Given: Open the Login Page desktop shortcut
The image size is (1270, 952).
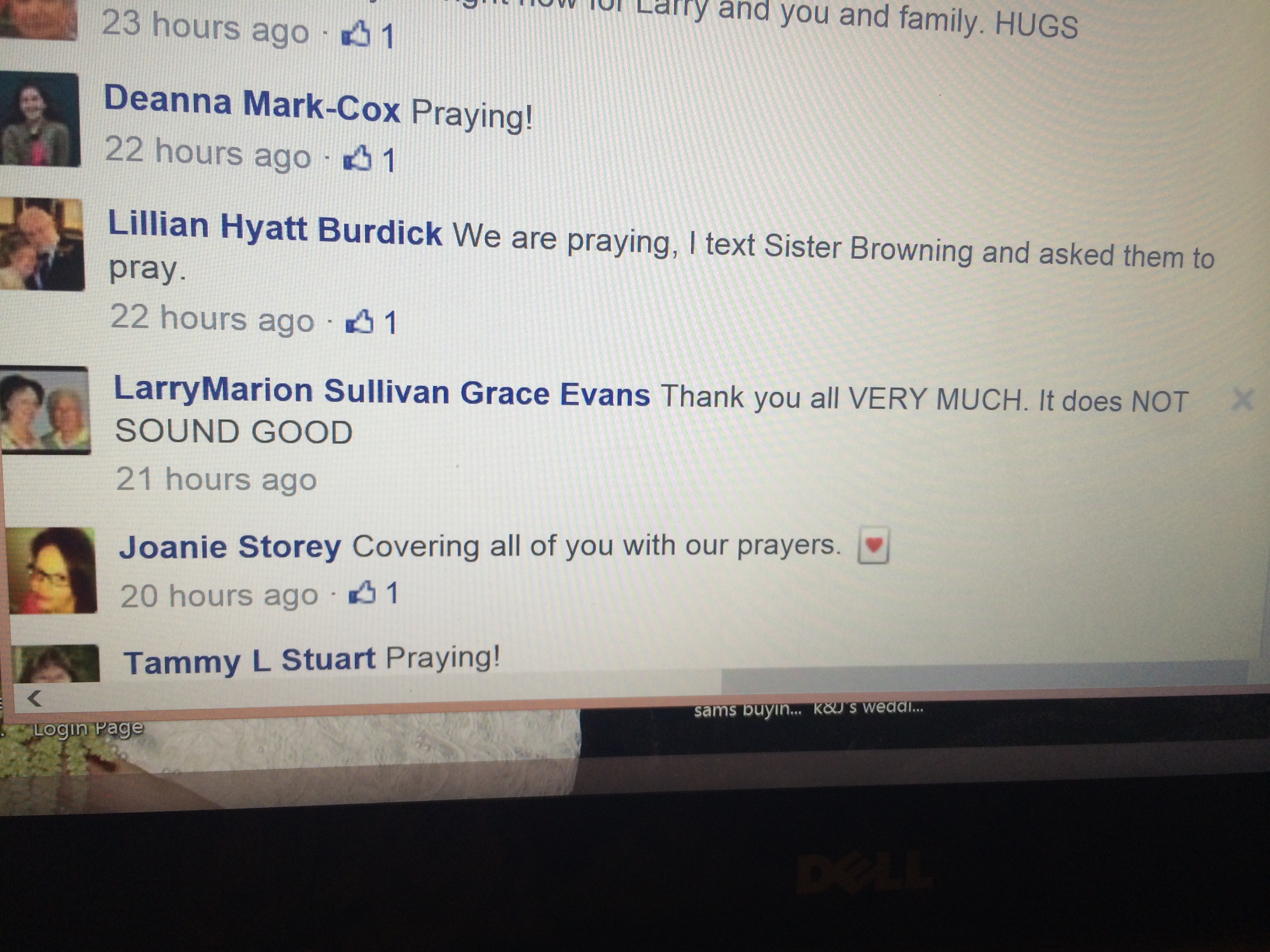Looking at the screenshot, I should (87, 729).
